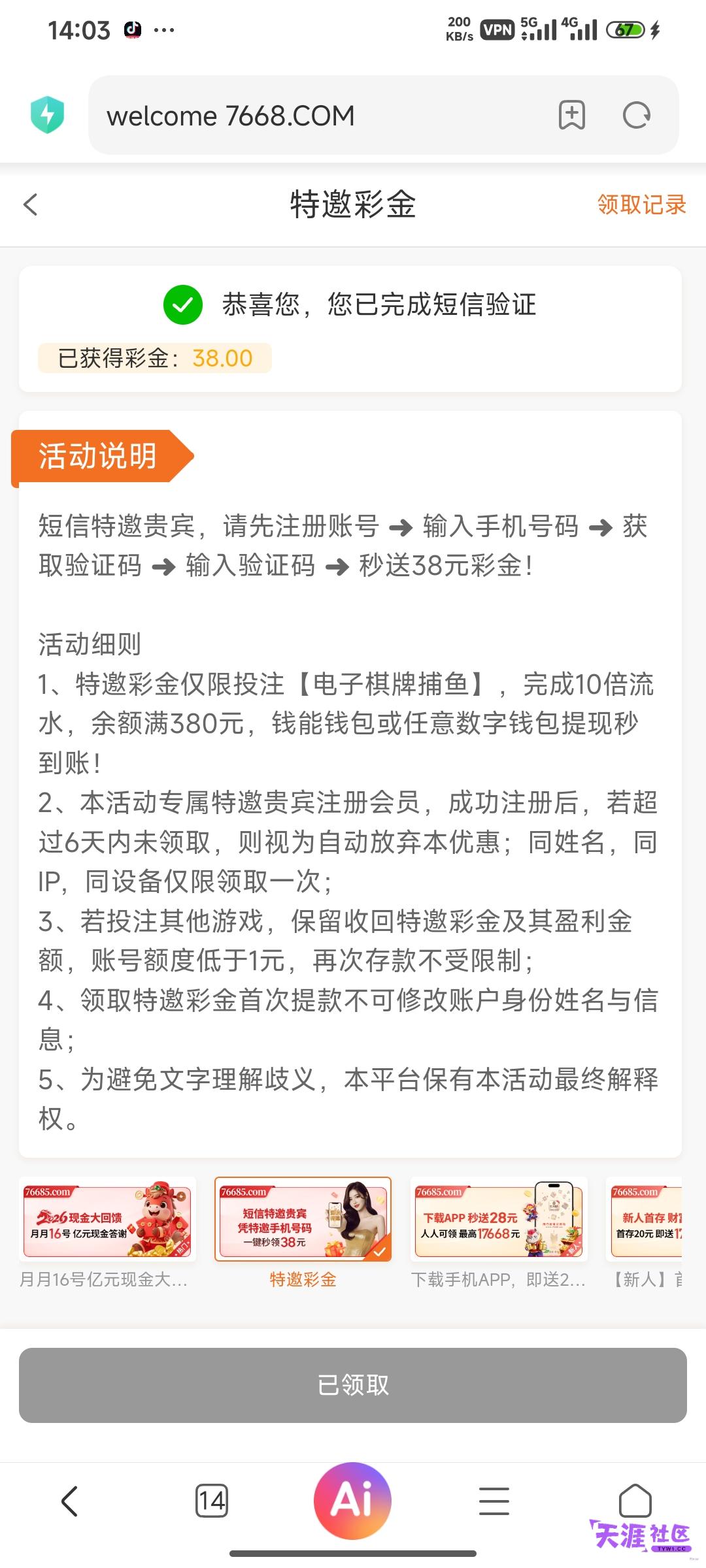
Task: Tap the 已领取 button
Action: 353,1385
